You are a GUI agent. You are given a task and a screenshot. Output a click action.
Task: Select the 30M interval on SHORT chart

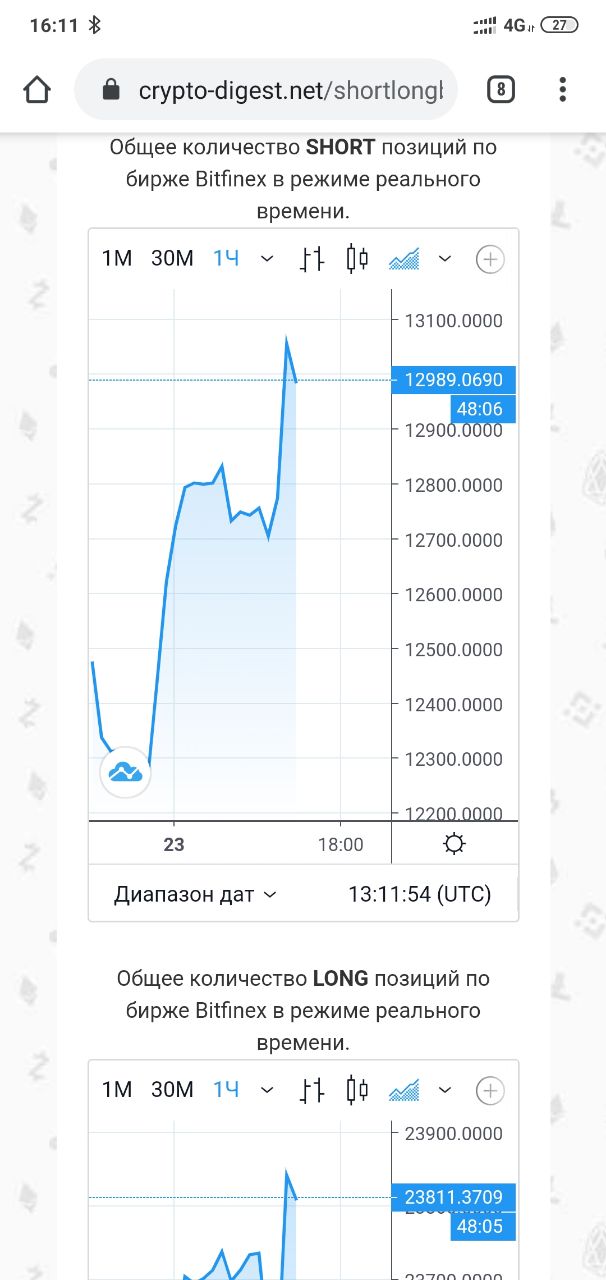coord(172,259)
